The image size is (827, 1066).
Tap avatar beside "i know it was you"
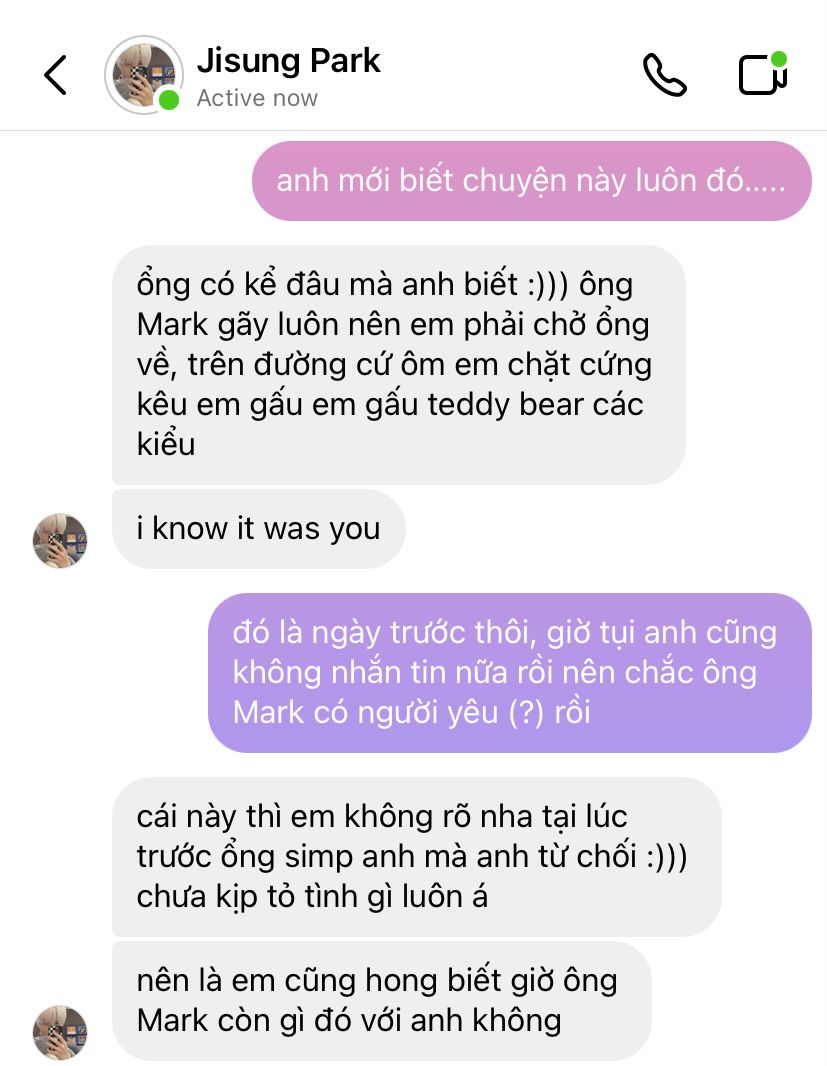(60, 540)
